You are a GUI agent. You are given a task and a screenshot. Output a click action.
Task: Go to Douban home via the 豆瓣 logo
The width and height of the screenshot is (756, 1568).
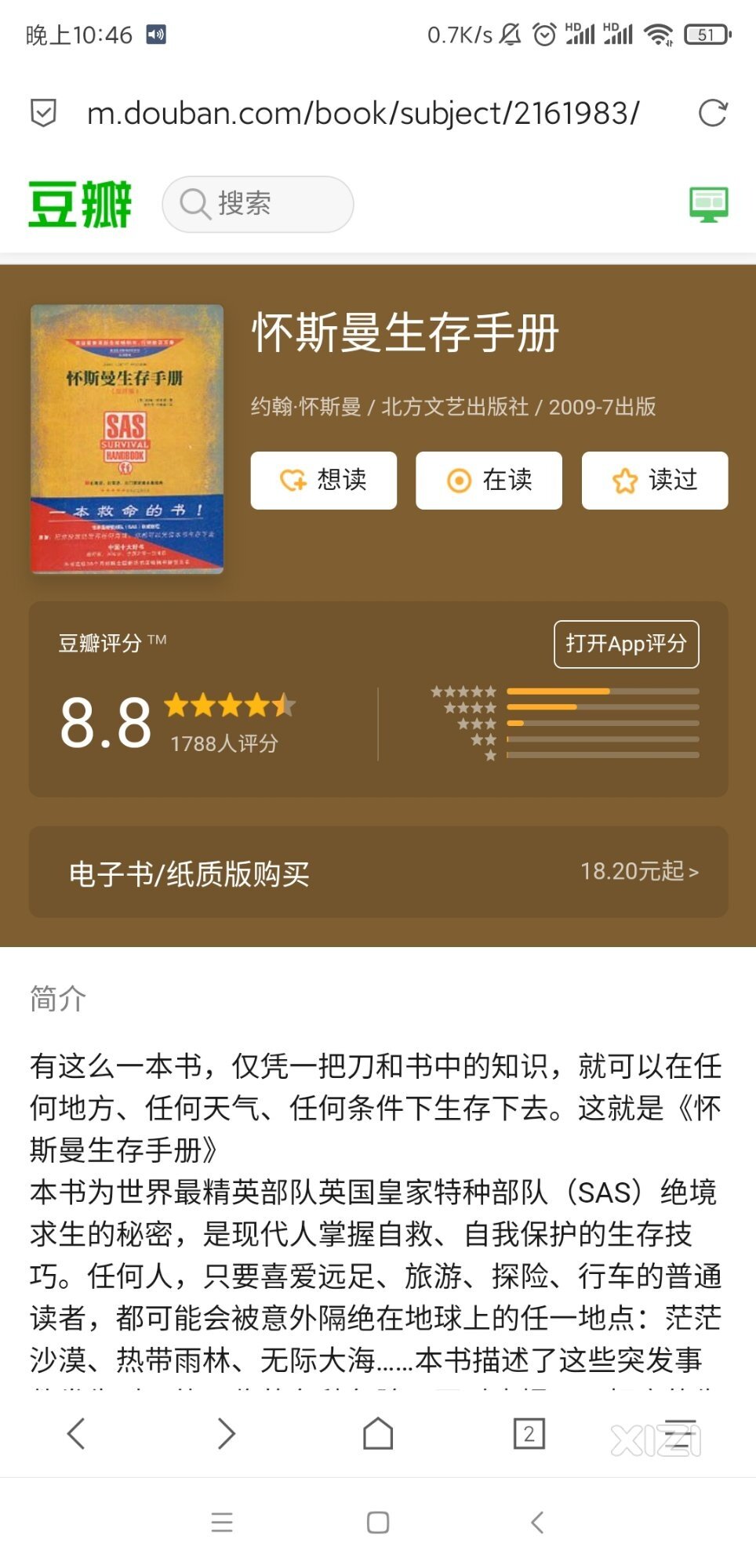point(80,204)
